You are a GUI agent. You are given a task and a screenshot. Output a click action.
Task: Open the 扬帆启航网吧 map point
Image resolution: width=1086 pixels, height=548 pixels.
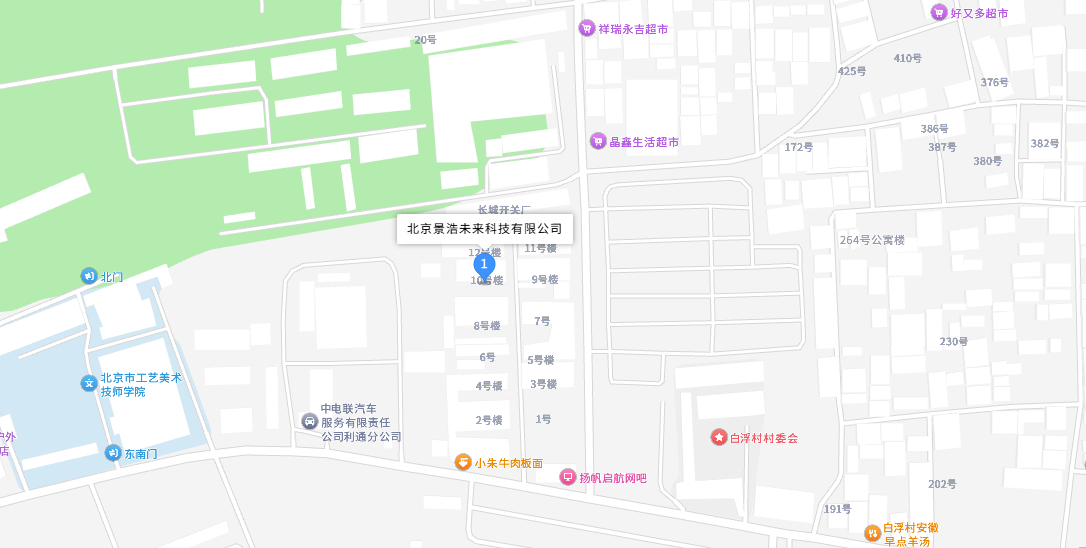point(568,477)
